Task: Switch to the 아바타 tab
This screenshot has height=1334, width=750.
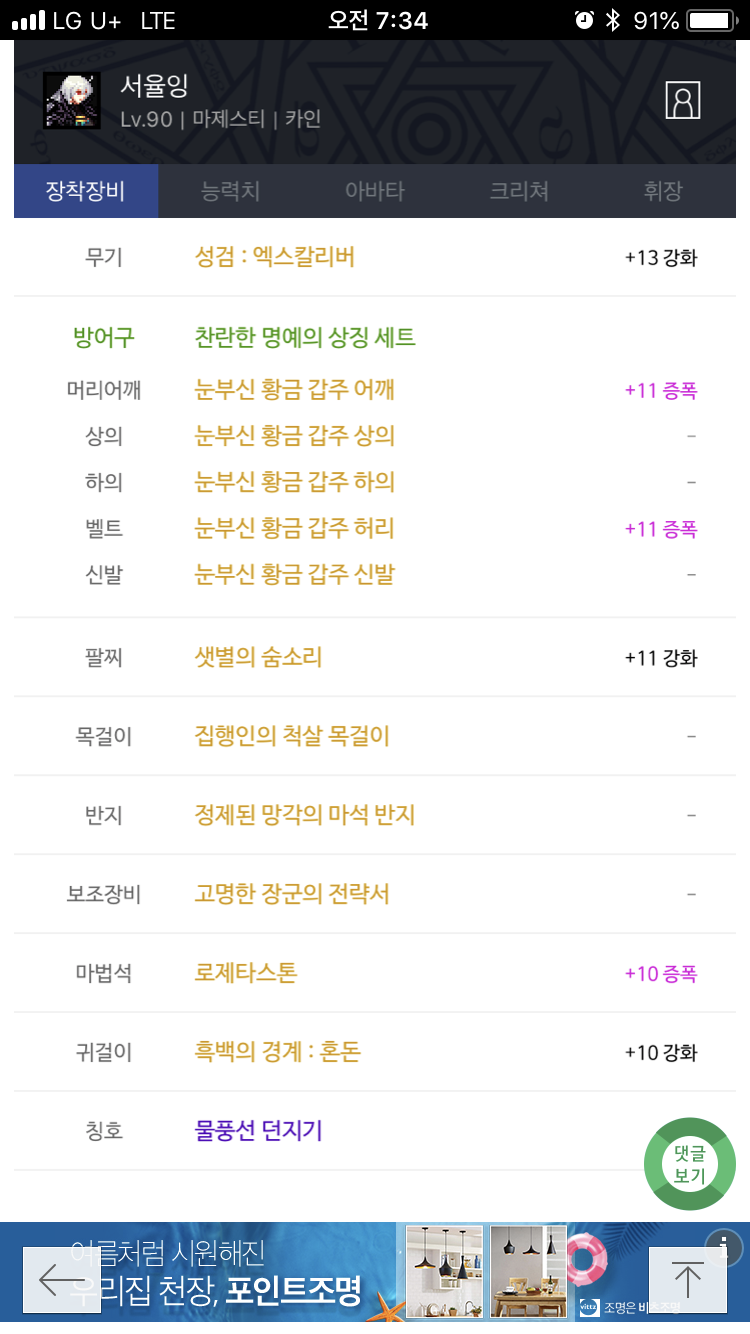Action: (374, 191)
